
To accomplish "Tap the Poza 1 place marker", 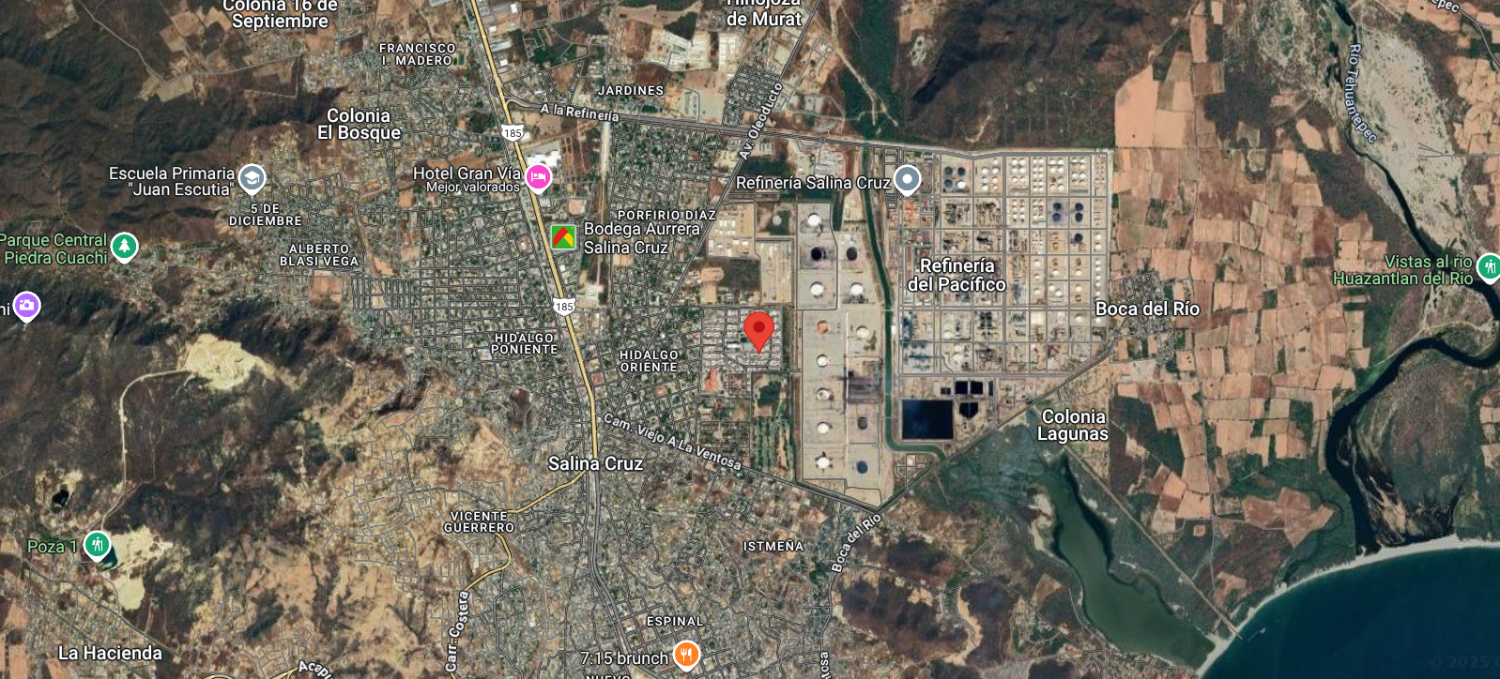I will click(97, 545).
